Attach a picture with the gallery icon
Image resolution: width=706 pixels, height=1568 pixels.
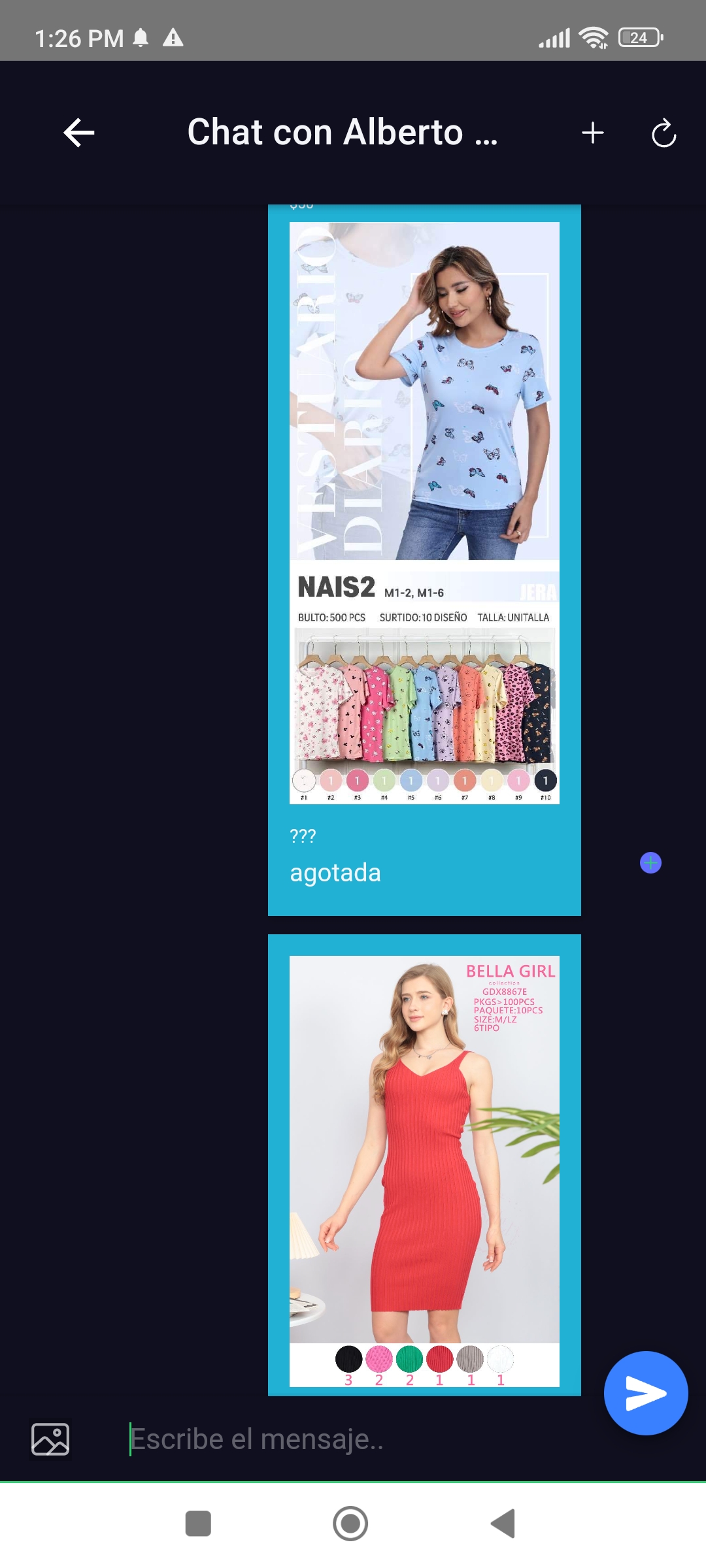point(50,1439)
